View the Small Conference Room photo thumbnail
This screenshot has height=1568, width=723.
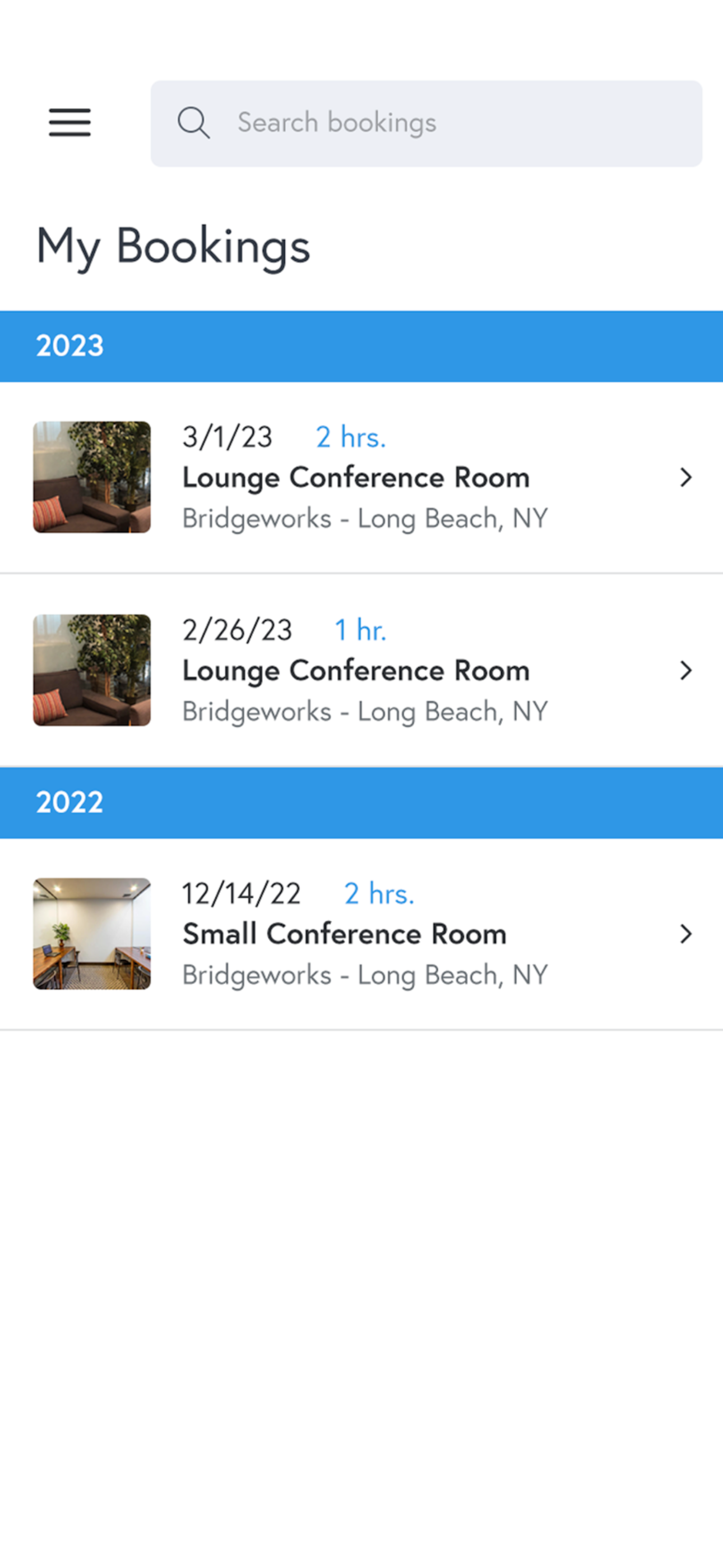click(91, 933)
